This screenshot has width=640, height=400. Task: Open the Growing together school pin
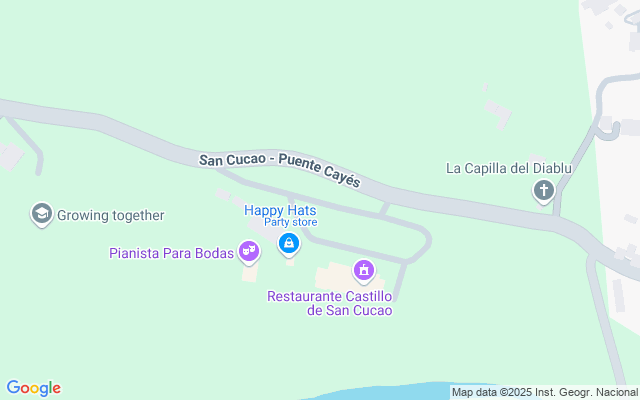tap(41, 214)
